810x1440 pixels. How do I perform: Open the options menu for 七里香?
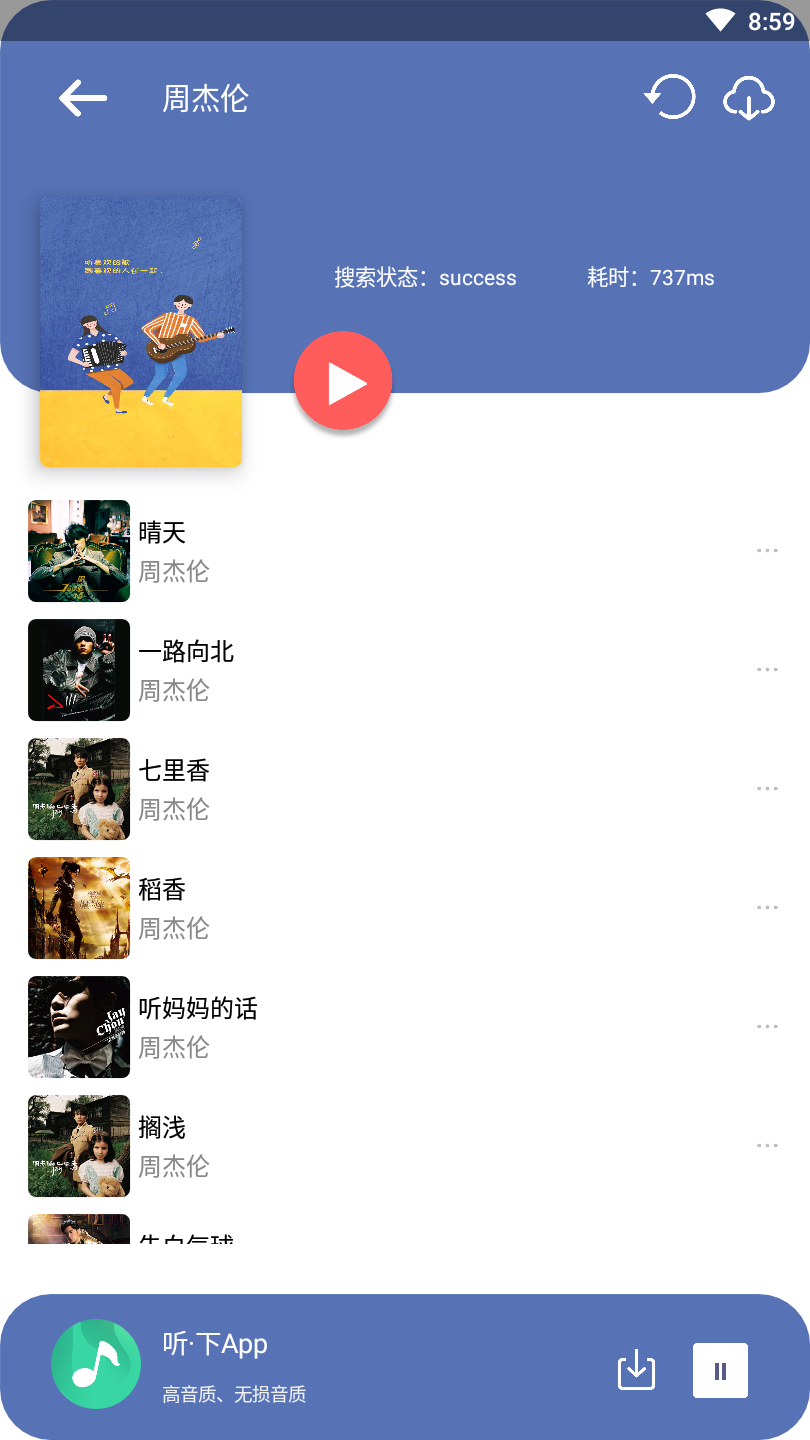[767, 788]
